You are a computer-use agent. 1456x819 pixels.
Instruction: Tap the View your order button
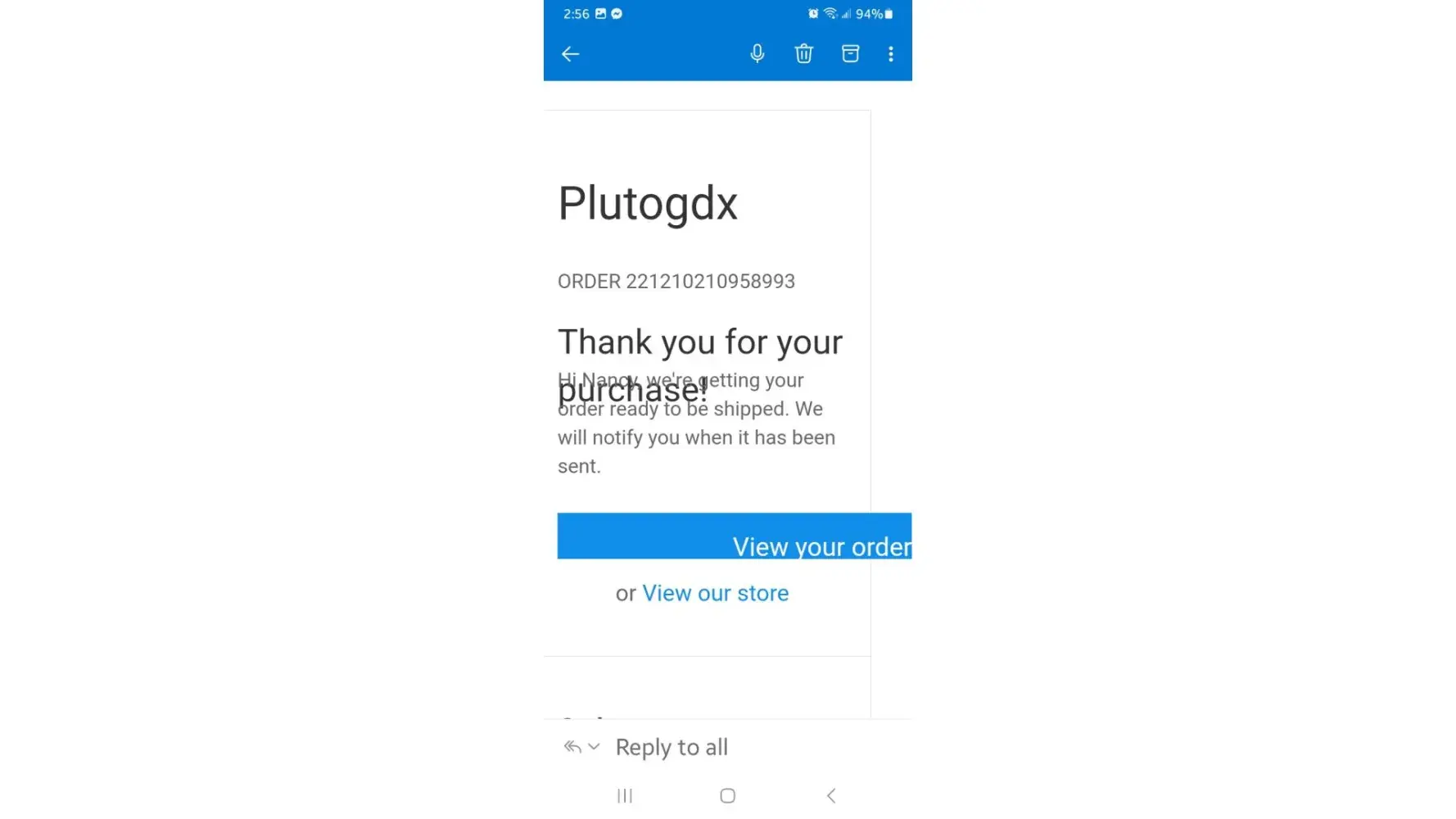(x=735, y=536)
